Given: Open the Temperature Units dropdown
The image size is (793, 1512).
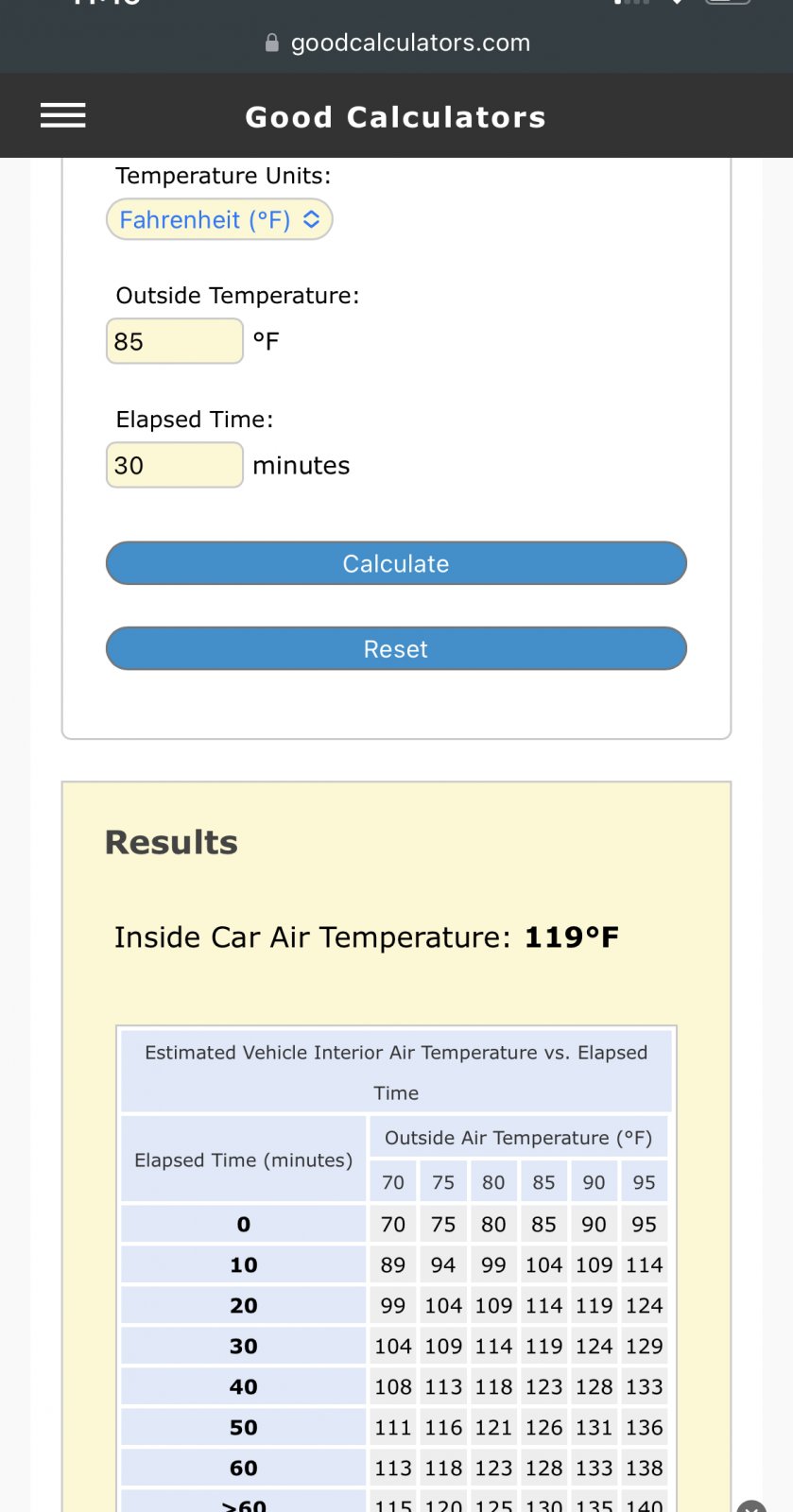Looking at the screenshot, I should pyautogui.click(x=219, y=219).
